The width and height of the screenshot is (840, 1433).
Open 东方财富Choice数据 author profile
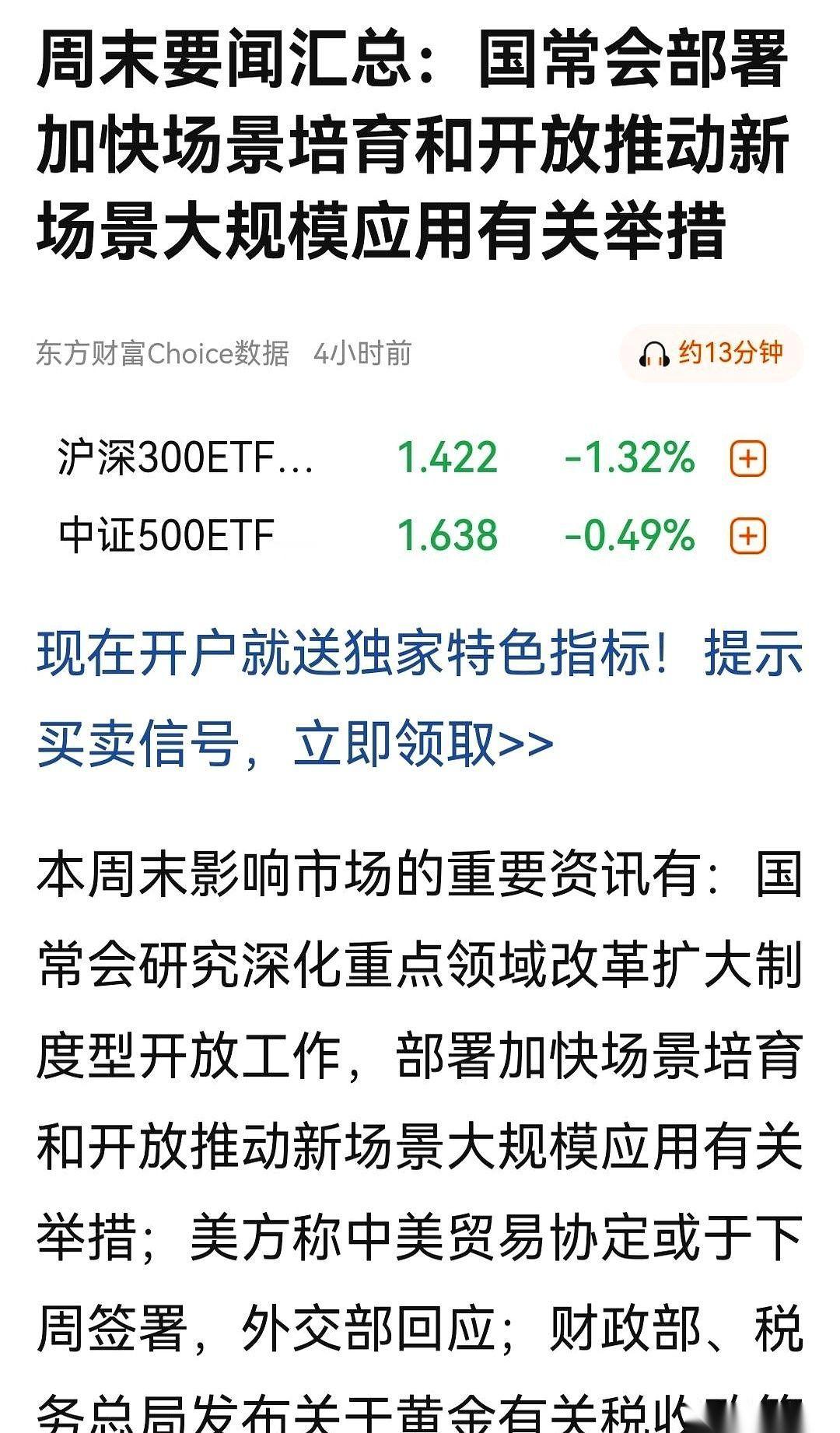click(x=163, y=352)
